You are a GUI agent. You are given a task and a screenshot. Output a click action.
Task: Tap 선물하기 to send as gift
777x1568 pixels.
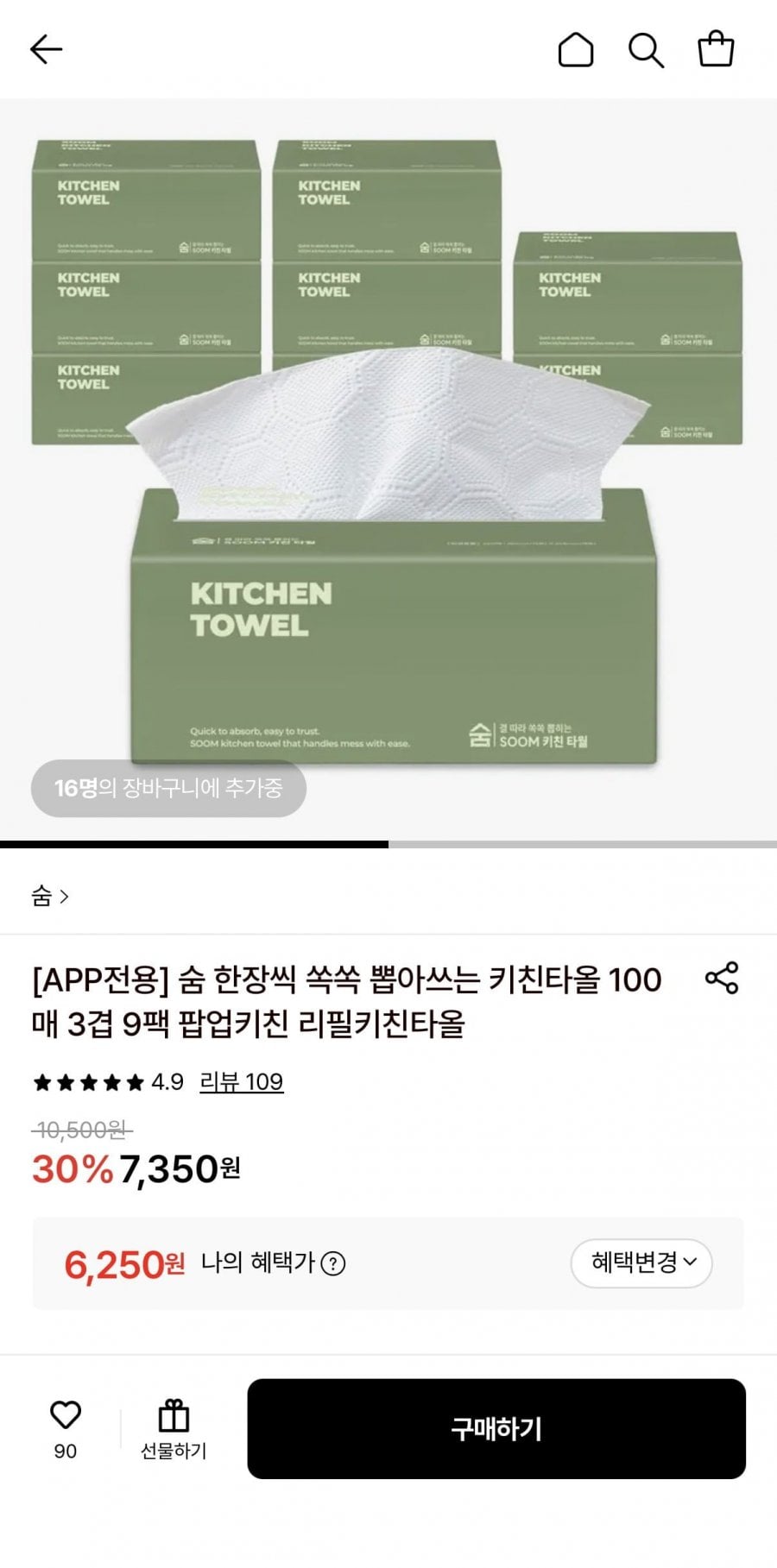pos(174,1429)
